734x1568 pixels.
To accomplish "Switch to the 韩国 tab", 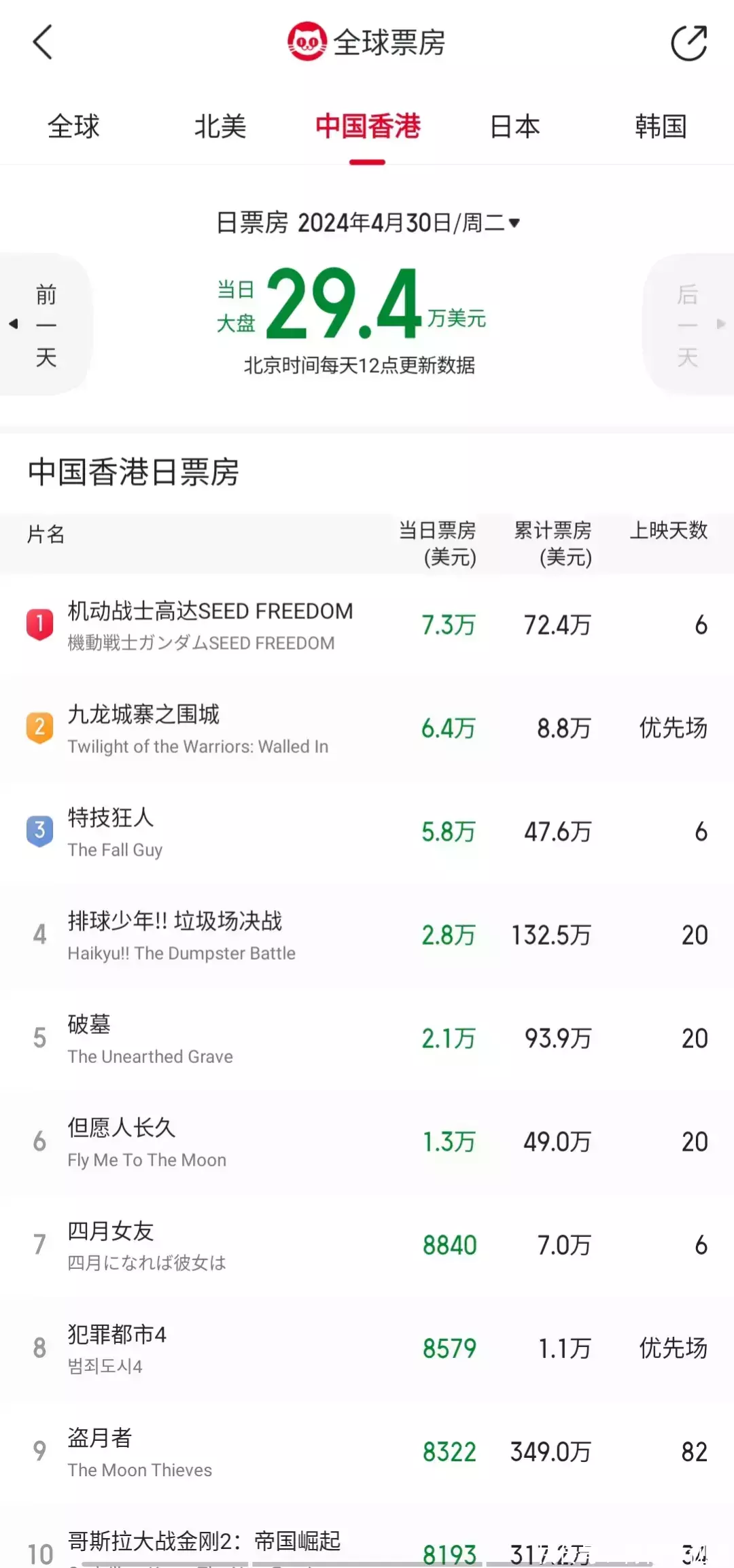I will [661, 127].
